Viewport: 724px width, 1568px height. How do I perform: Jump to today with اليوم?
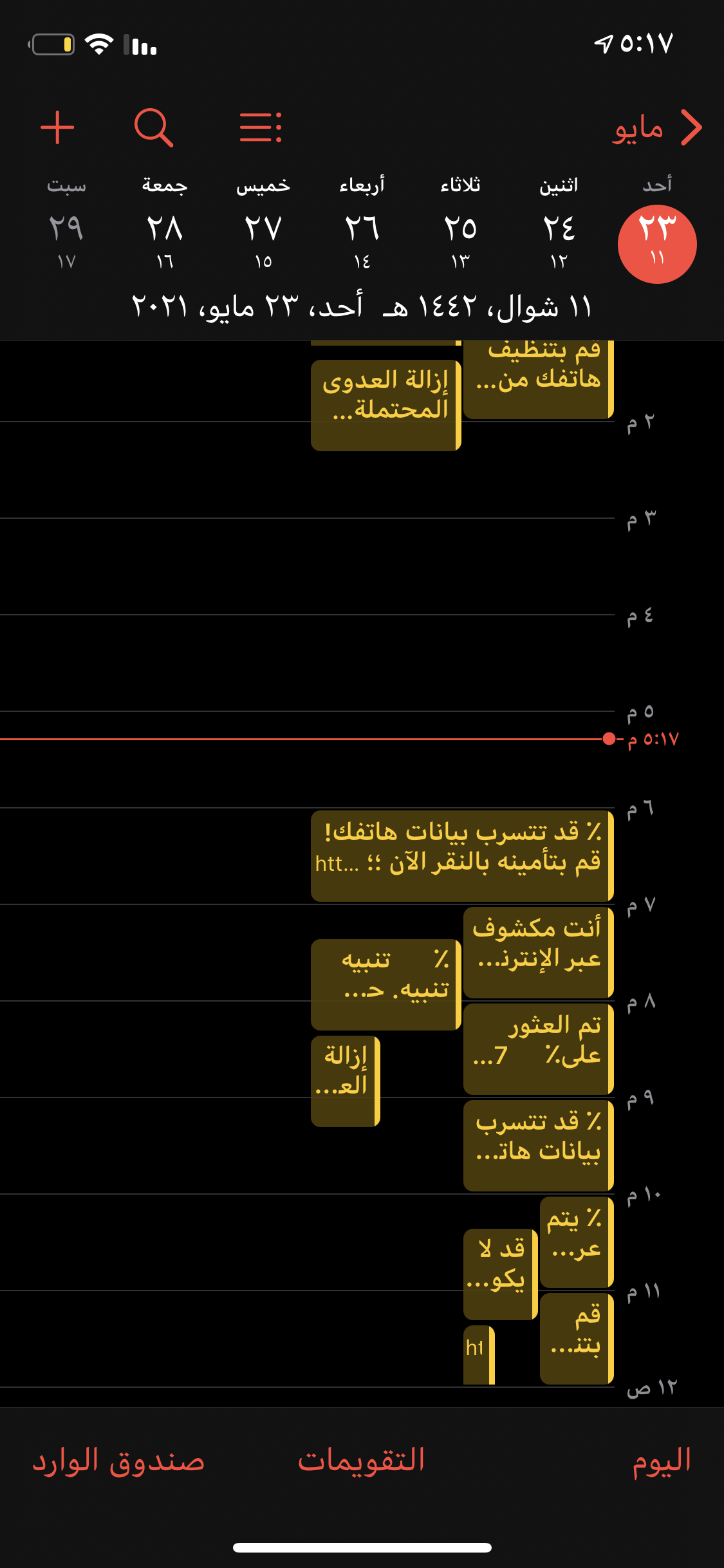662,1460
